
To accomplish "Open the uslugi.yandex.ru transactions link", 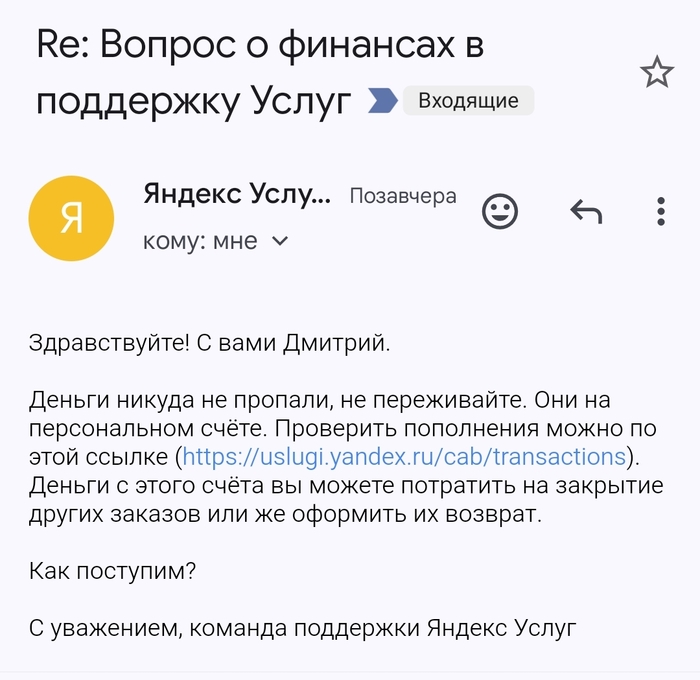I will pyautogui.click(x=404, y=457).
